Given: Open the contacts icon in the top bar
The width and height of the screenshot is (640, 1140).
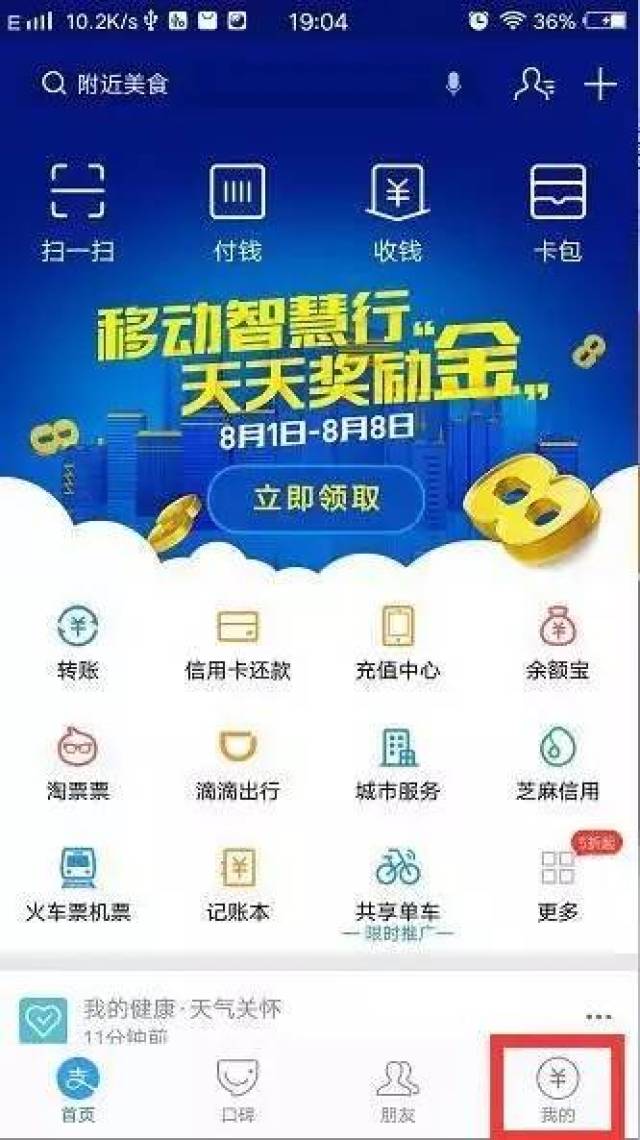Looking at the screenshot, I should click(x=533, y=85).
